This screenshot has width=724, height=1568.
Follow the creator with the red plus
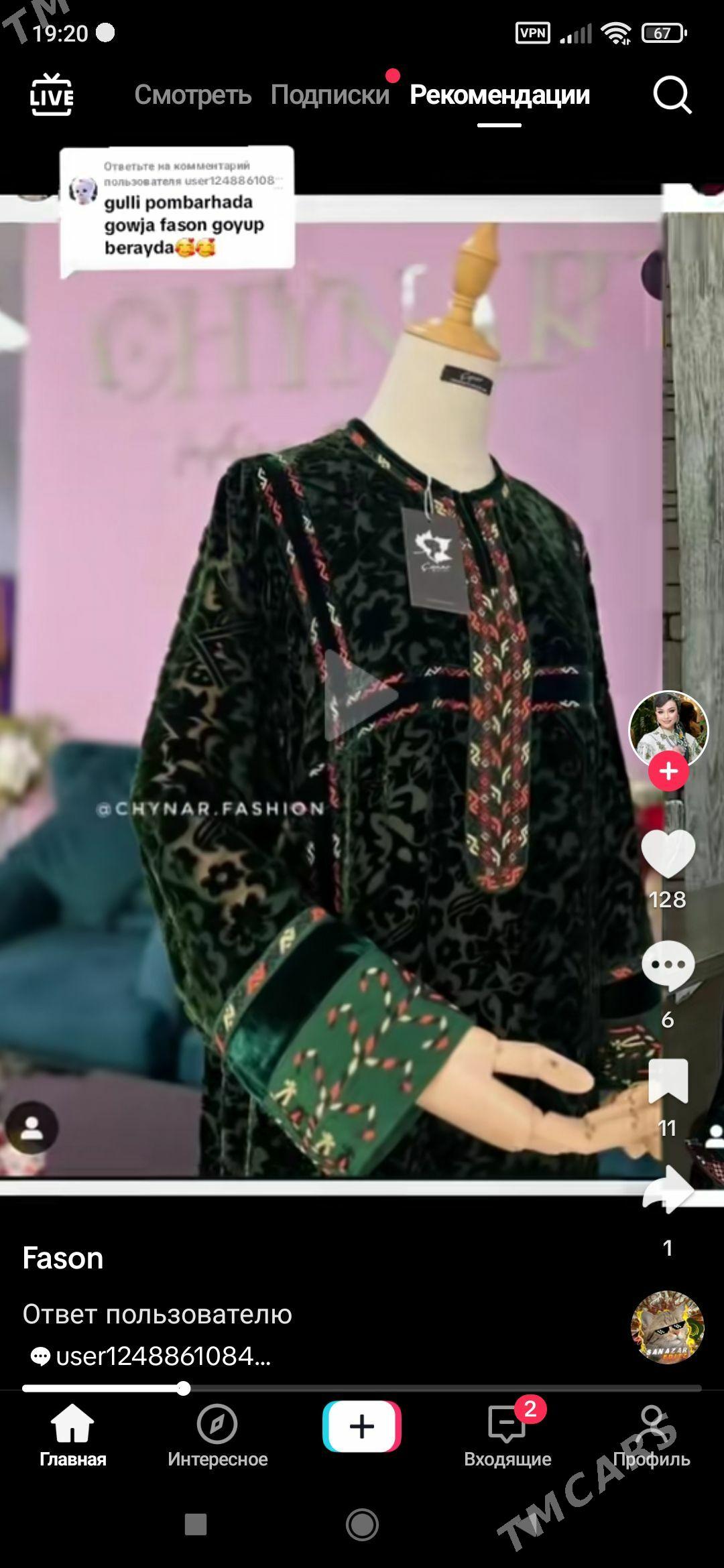668,772
